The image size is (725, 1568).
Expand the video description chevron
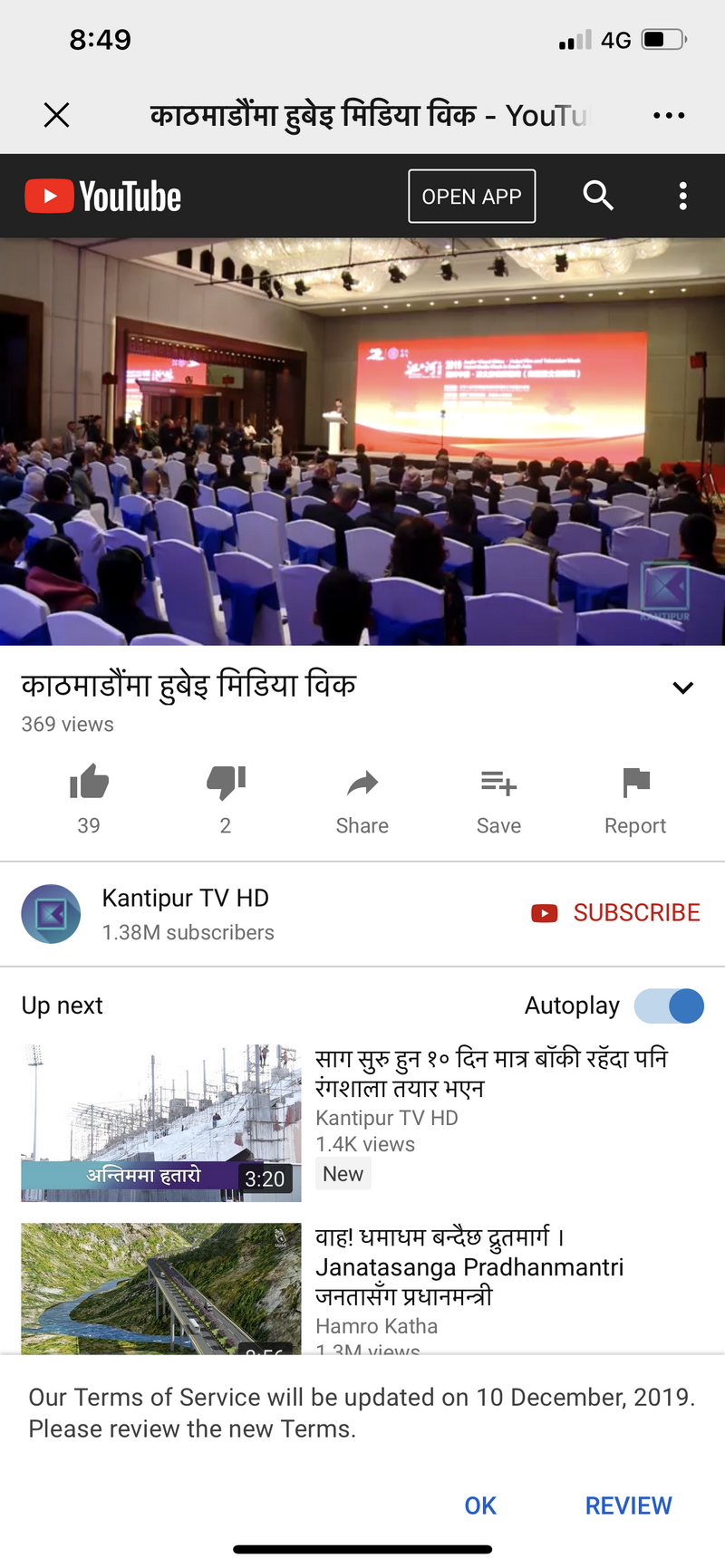[x=683, y=688]
